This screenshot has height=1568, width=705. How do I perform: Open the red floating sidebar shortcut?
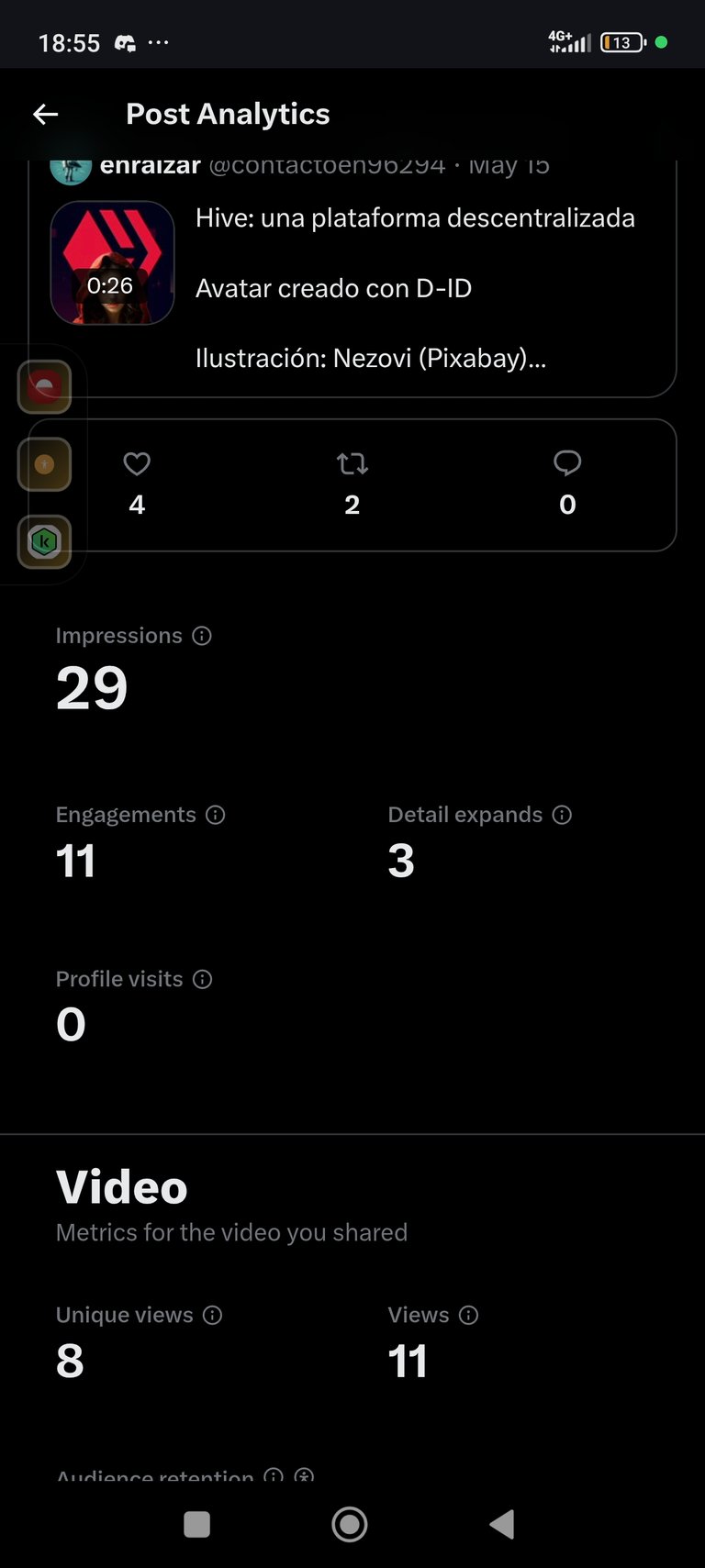pyautogui.click(x=44, y=387)
